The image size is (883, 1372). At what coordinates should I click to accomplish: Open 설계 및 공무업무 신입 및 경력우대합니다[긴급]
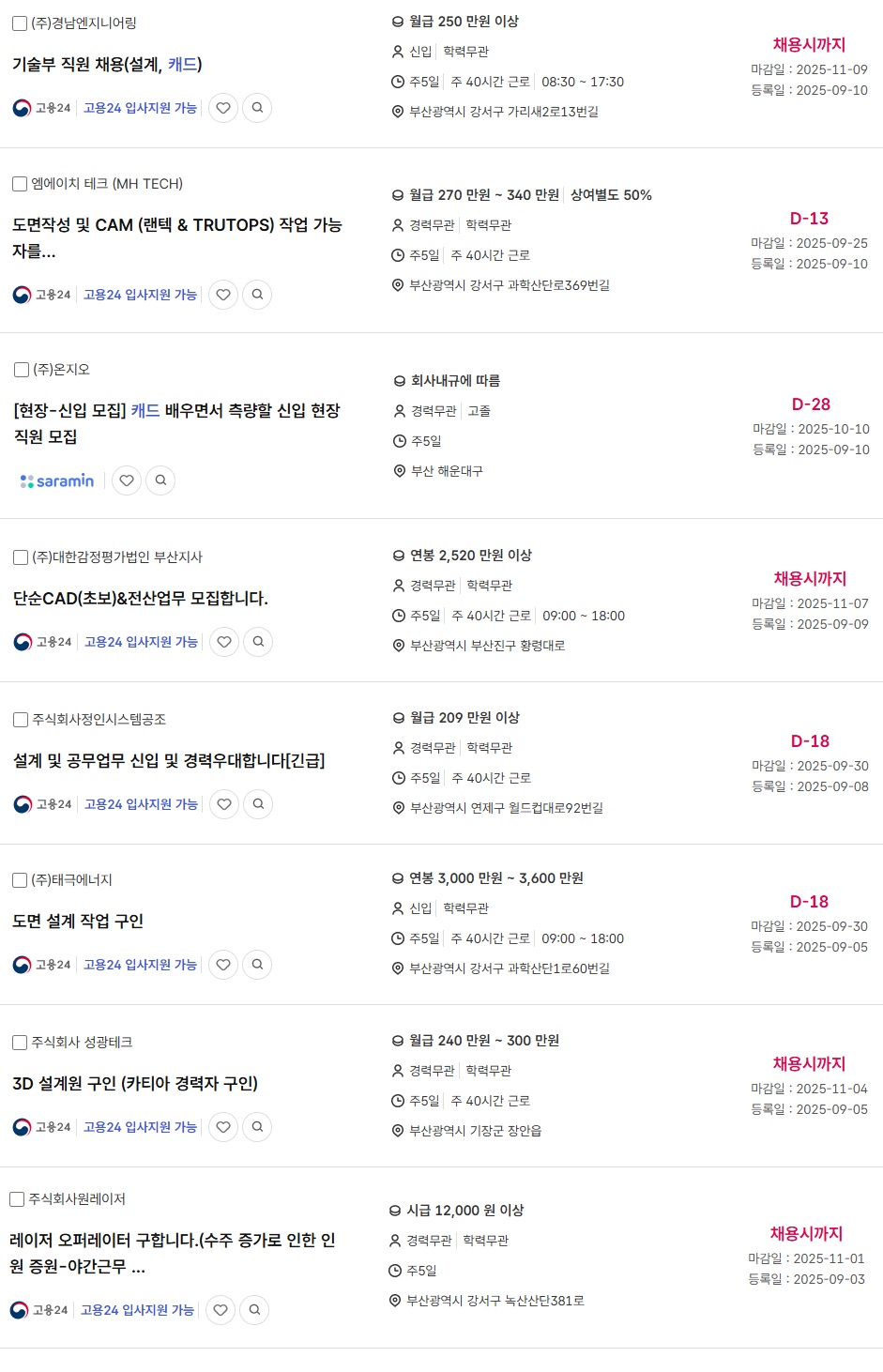tap(169, 761)
